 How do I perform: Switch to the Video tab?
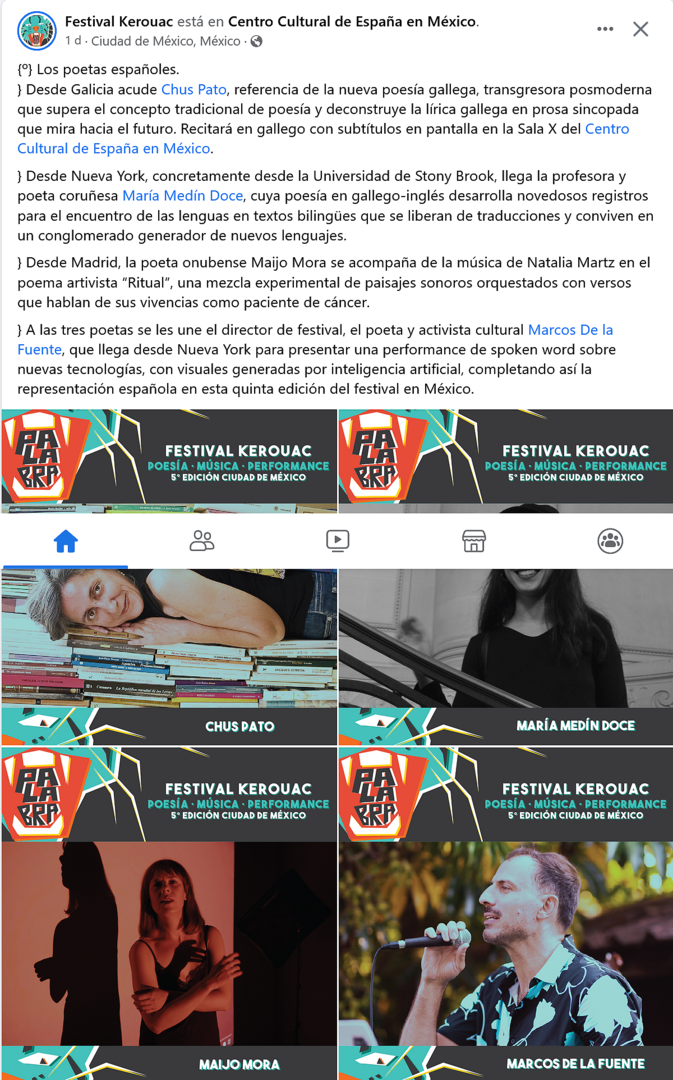(x=338, y=541)
